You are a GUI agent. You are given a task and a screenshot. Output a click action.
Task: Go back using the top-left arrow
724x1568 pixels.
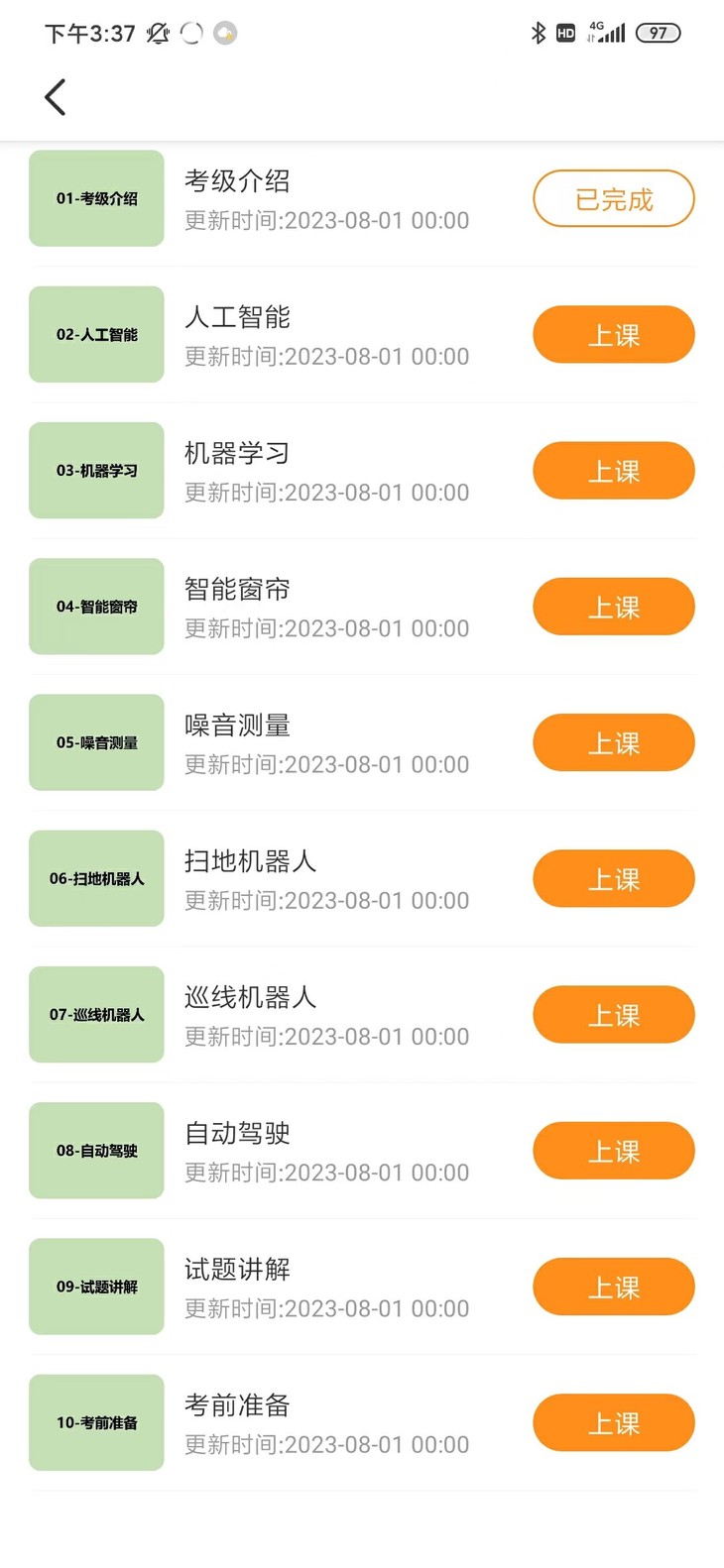click(56, 97)
